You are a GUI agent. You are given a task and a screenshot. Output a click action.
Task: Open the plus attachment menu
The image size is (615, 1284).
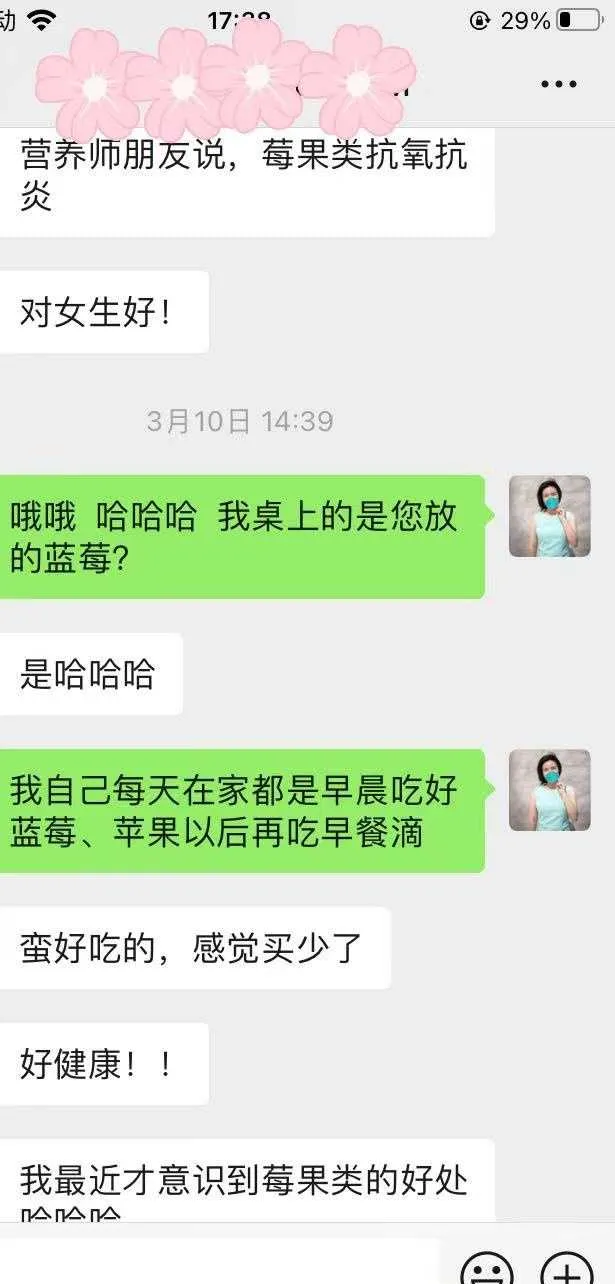pyautogui.click(x=567, y=1270)
